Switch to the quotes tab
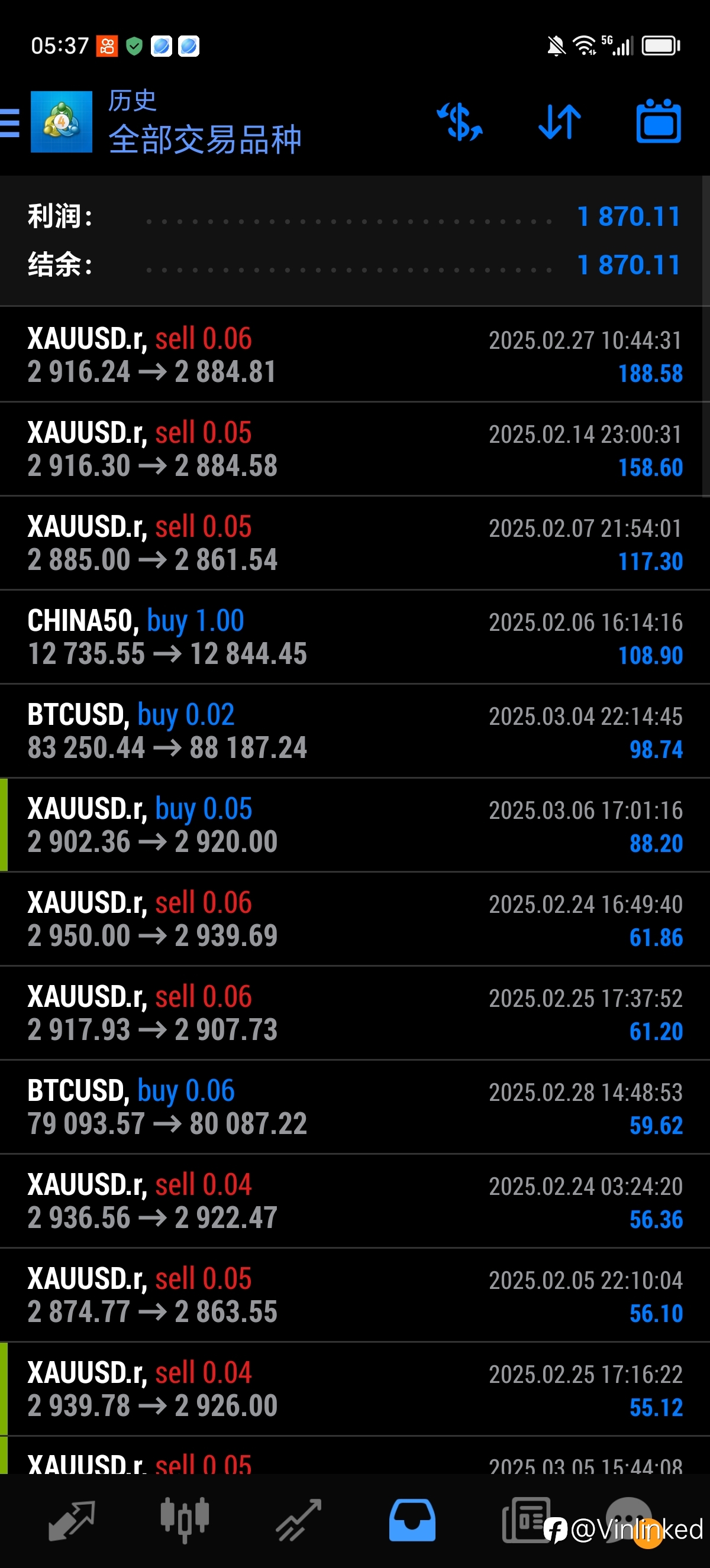710x1568 pixels. (71, 1520)
